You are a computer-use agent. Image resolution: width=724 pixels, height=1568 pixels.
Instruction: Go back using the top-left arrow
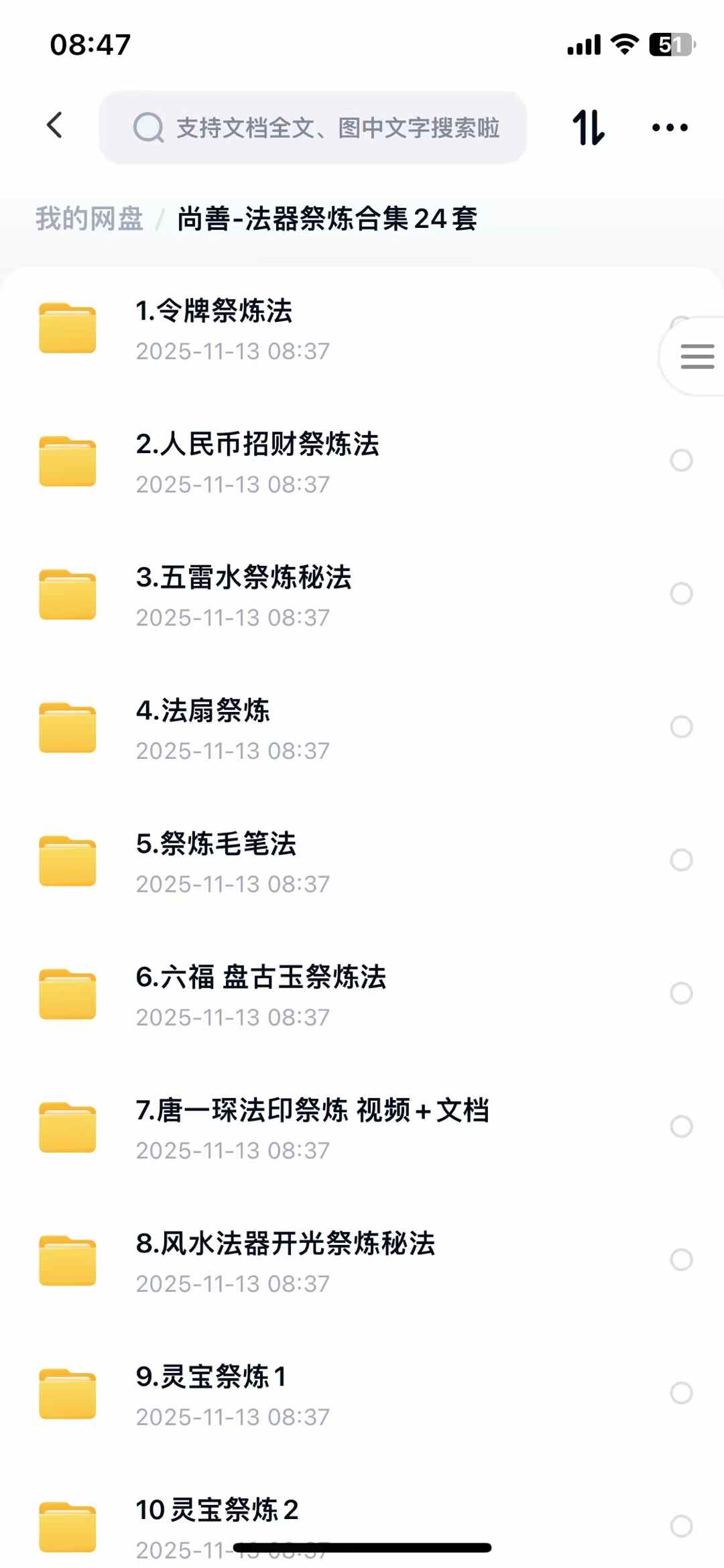tap(55, 126)
